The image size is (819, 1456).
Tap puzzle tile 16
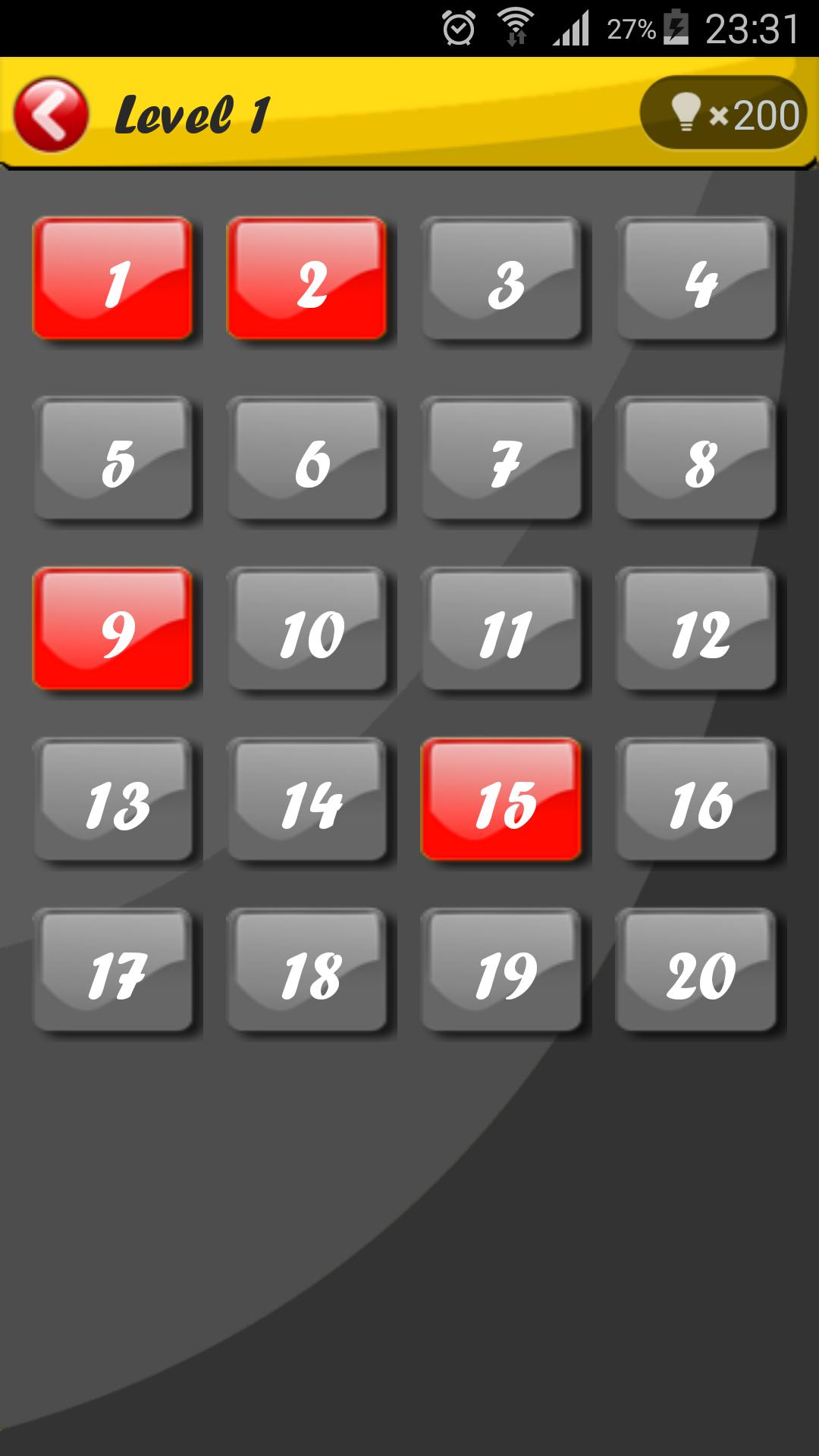pyautogui.click(x=696, y=799)
